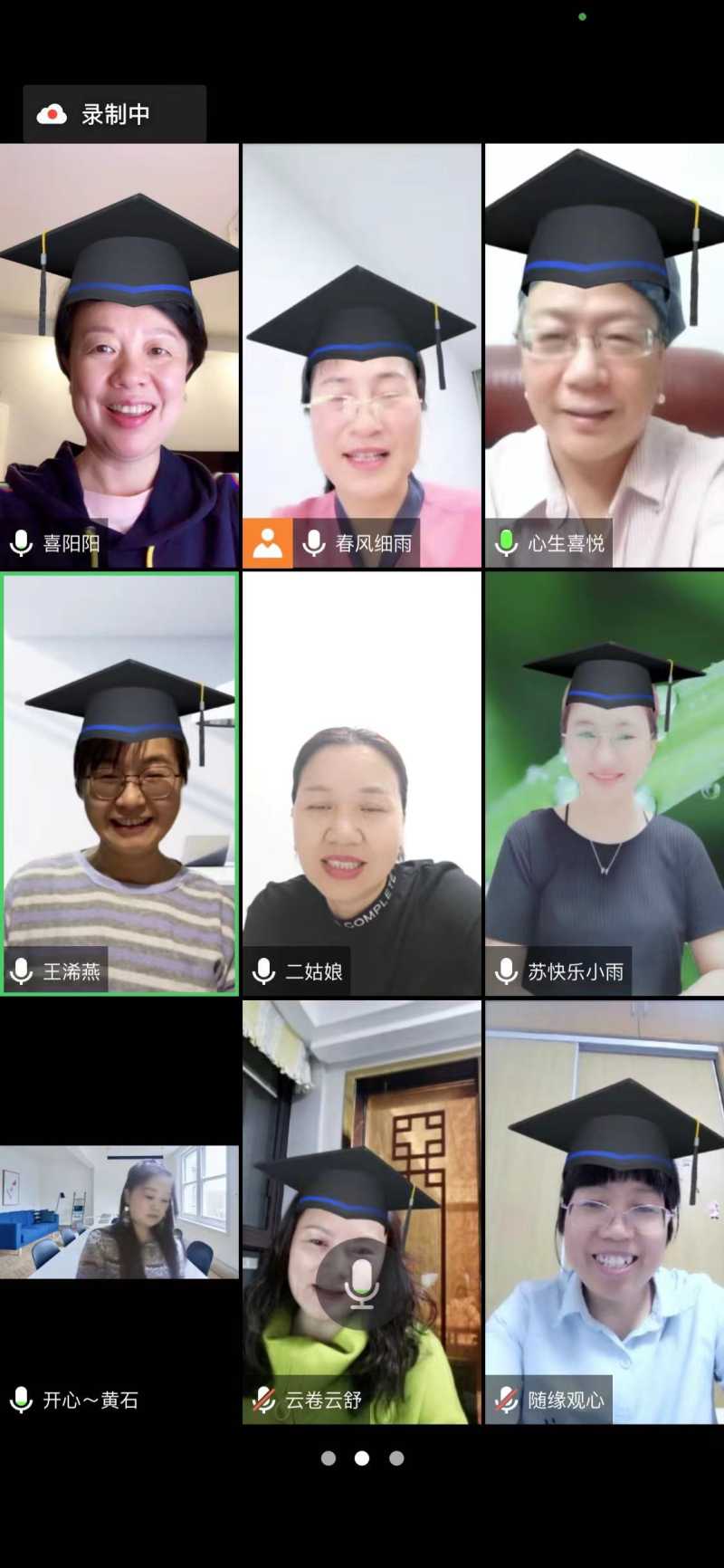Open 二姑娘's video tile
The height and width of the screenshot is (1568, 724).
(x=362, y=784)
